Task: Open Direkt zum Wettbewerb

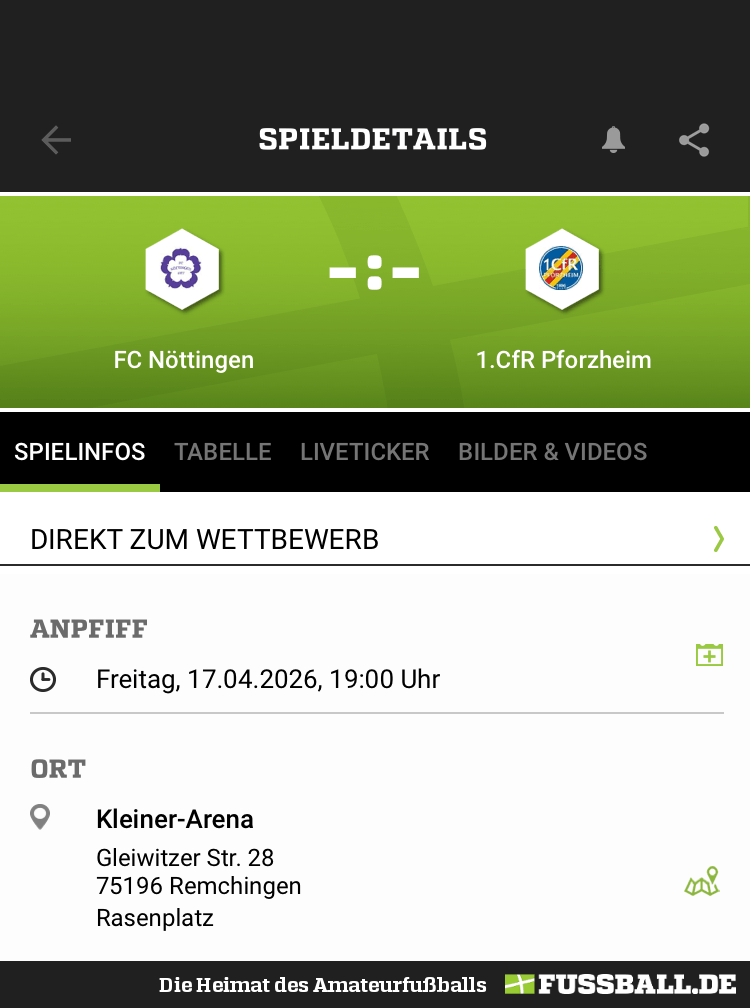Action: 374,539
